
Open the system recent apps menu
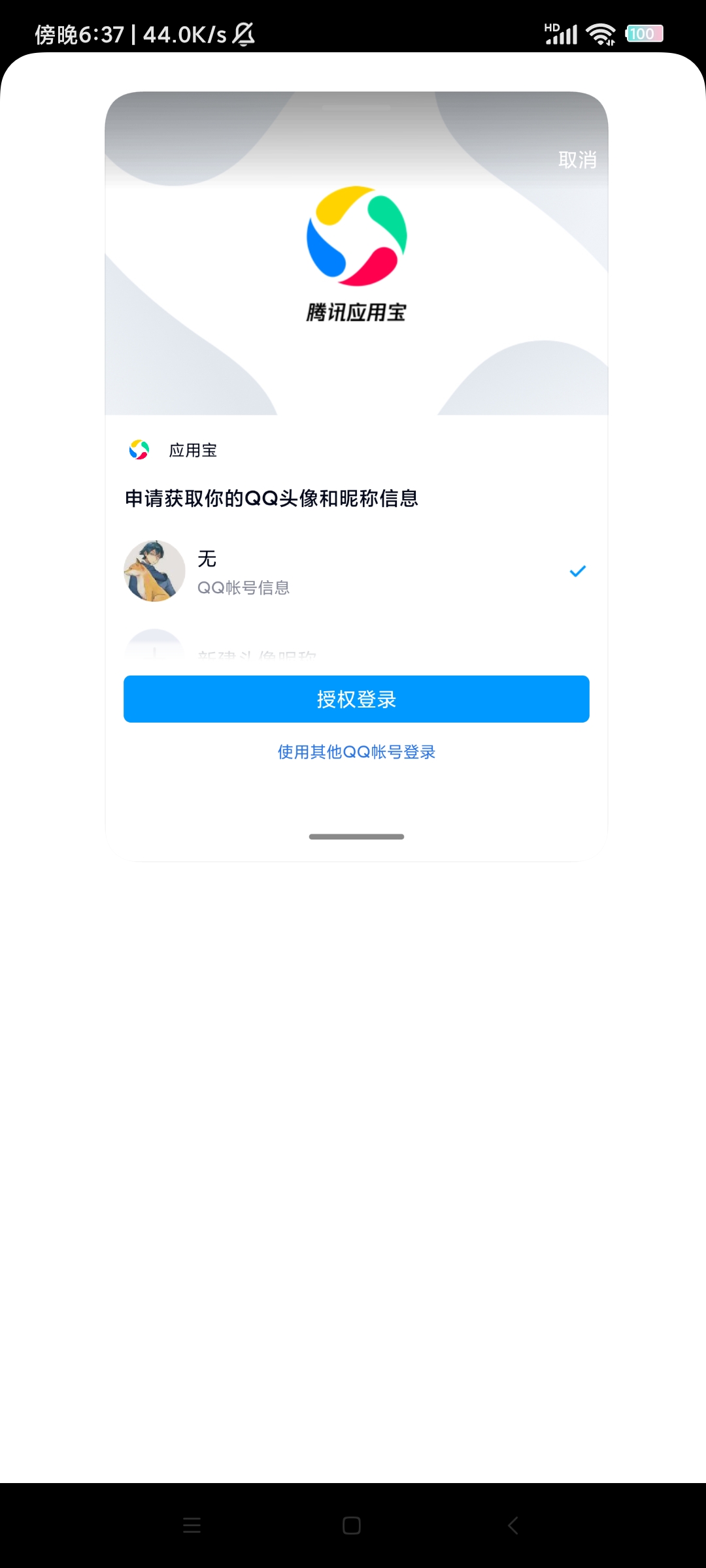pos(192,1526)
